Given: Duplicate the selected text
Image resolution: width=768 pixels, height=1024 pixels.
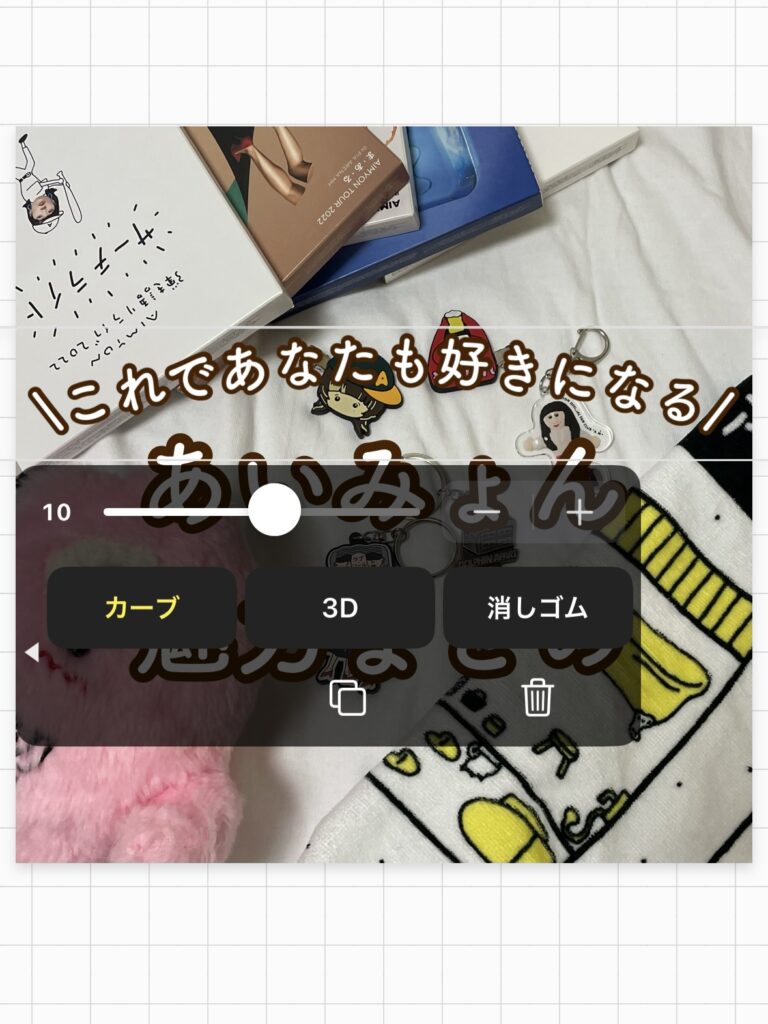Looking at the screenshot, I should (348, 699).
